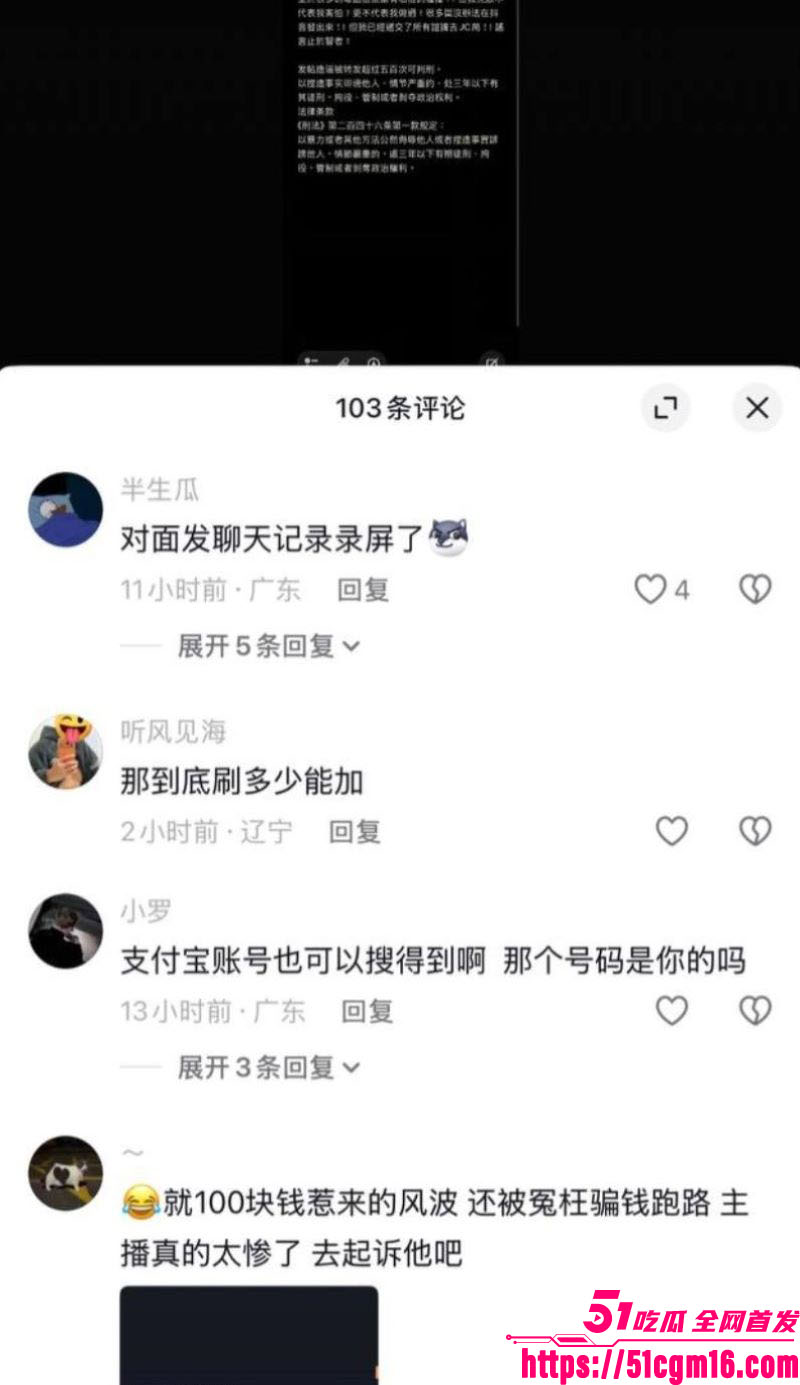800x1385 pixels.
Task: Toggle like on the comment showing 4 likes
Action: [x=652, y=590]
